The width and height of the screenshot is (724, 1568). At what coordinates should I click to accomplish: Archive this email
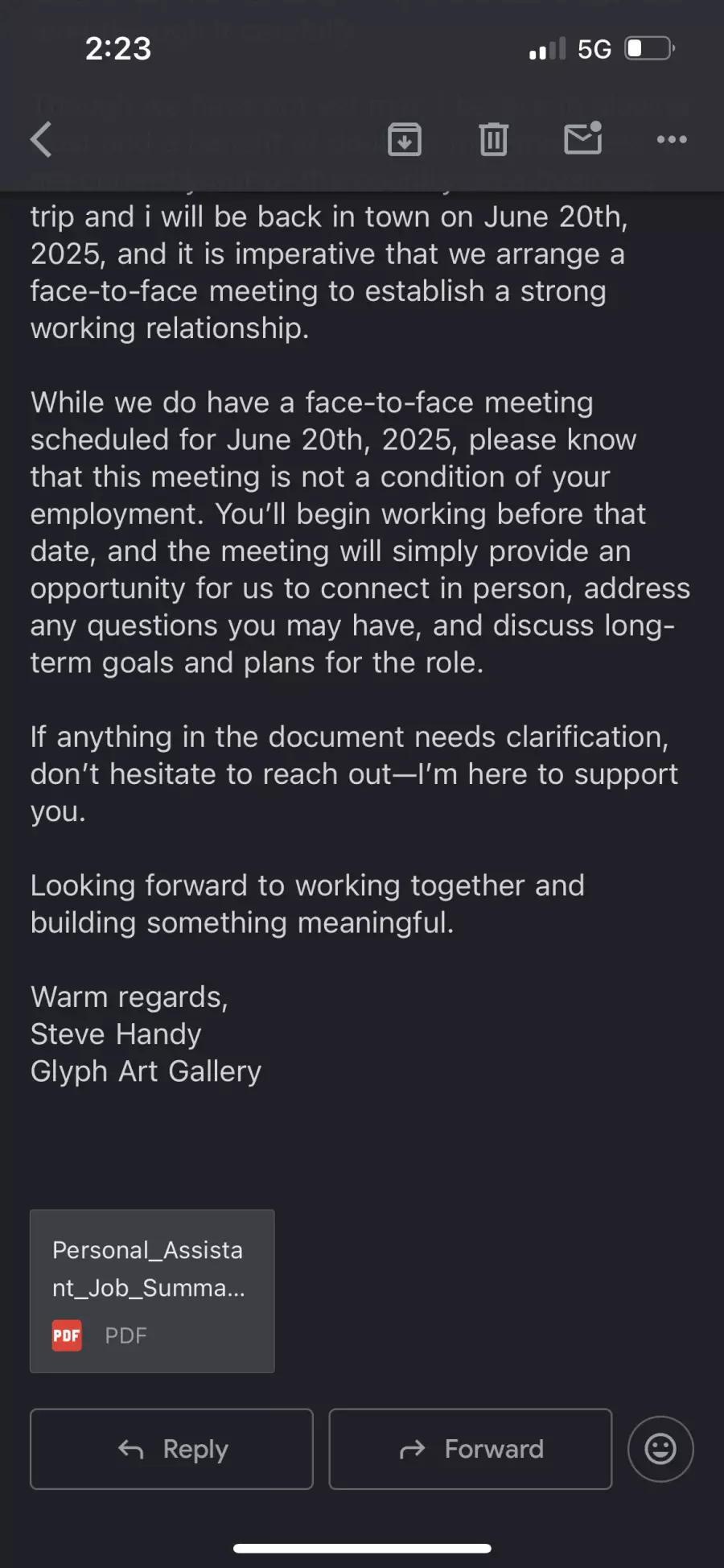(405, 139)
